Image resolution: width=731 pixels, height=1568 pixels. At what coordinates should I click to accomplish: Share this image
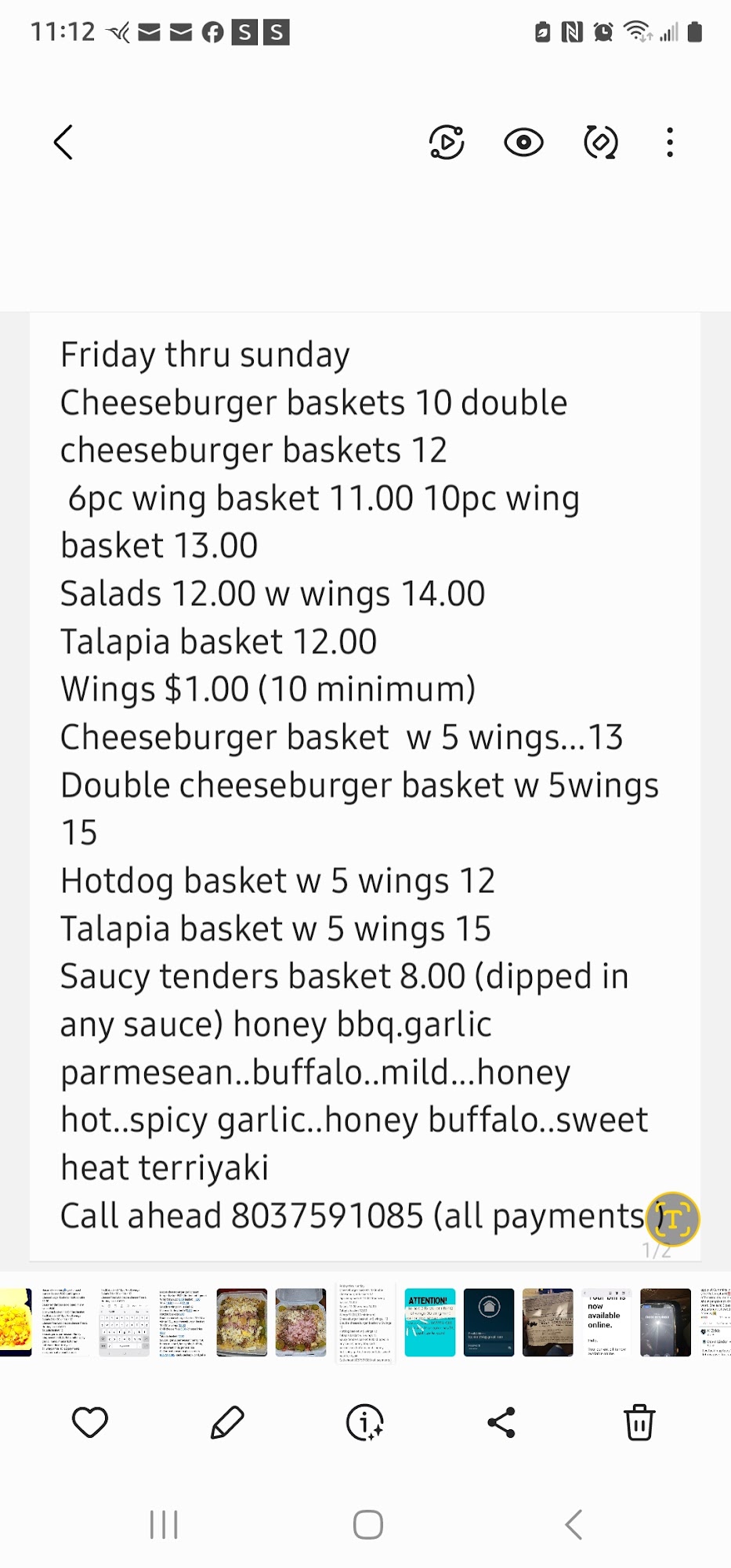click(x=501, y=1422)
